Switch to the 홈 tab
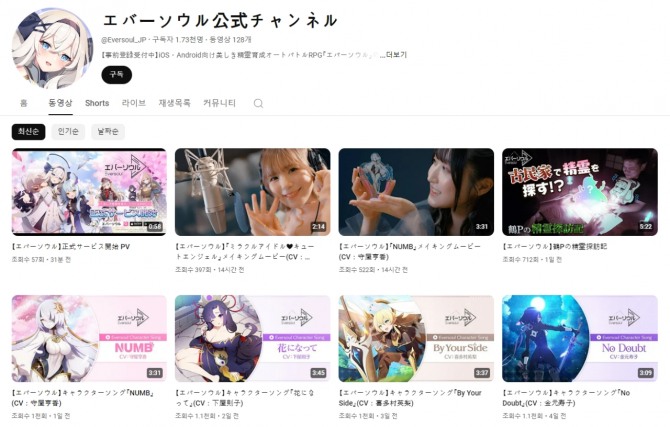 coord(23,103)
